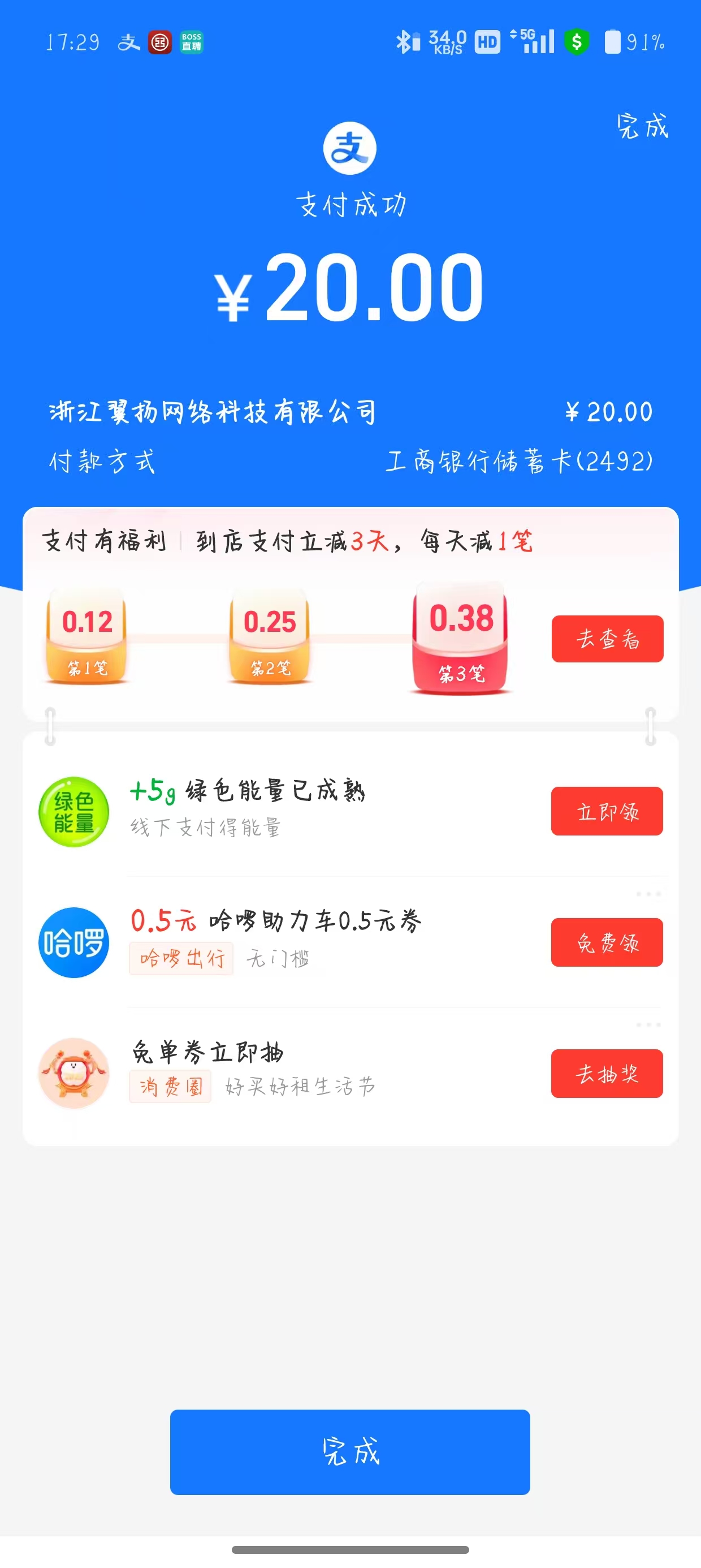
Task: Tap 去抽奖 to enter the draw
Action: point(607,1073)
